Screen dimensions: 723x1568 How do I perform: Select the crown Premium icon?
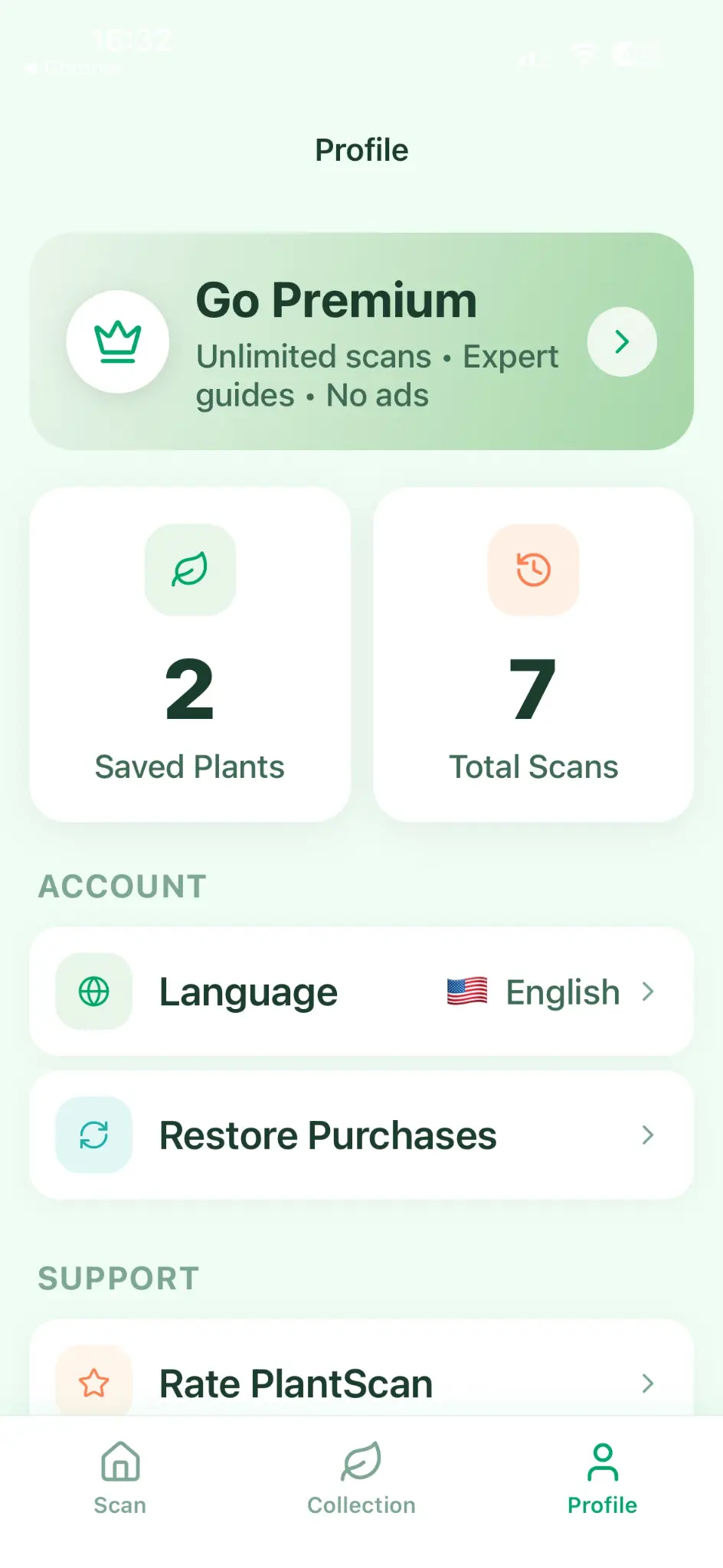(118, 342)
